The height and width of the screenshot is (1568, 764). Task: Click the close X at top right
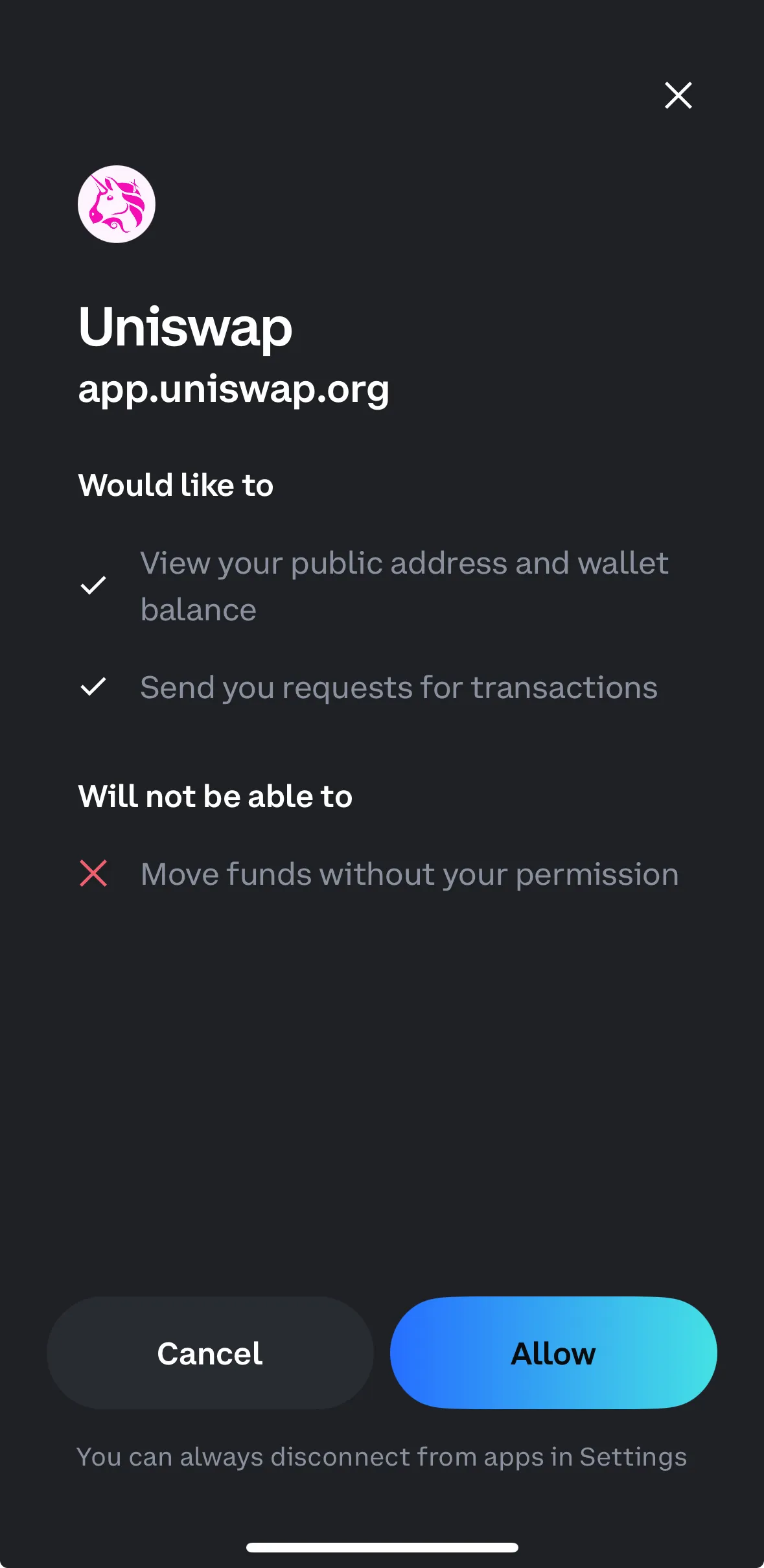click(678, 95)
